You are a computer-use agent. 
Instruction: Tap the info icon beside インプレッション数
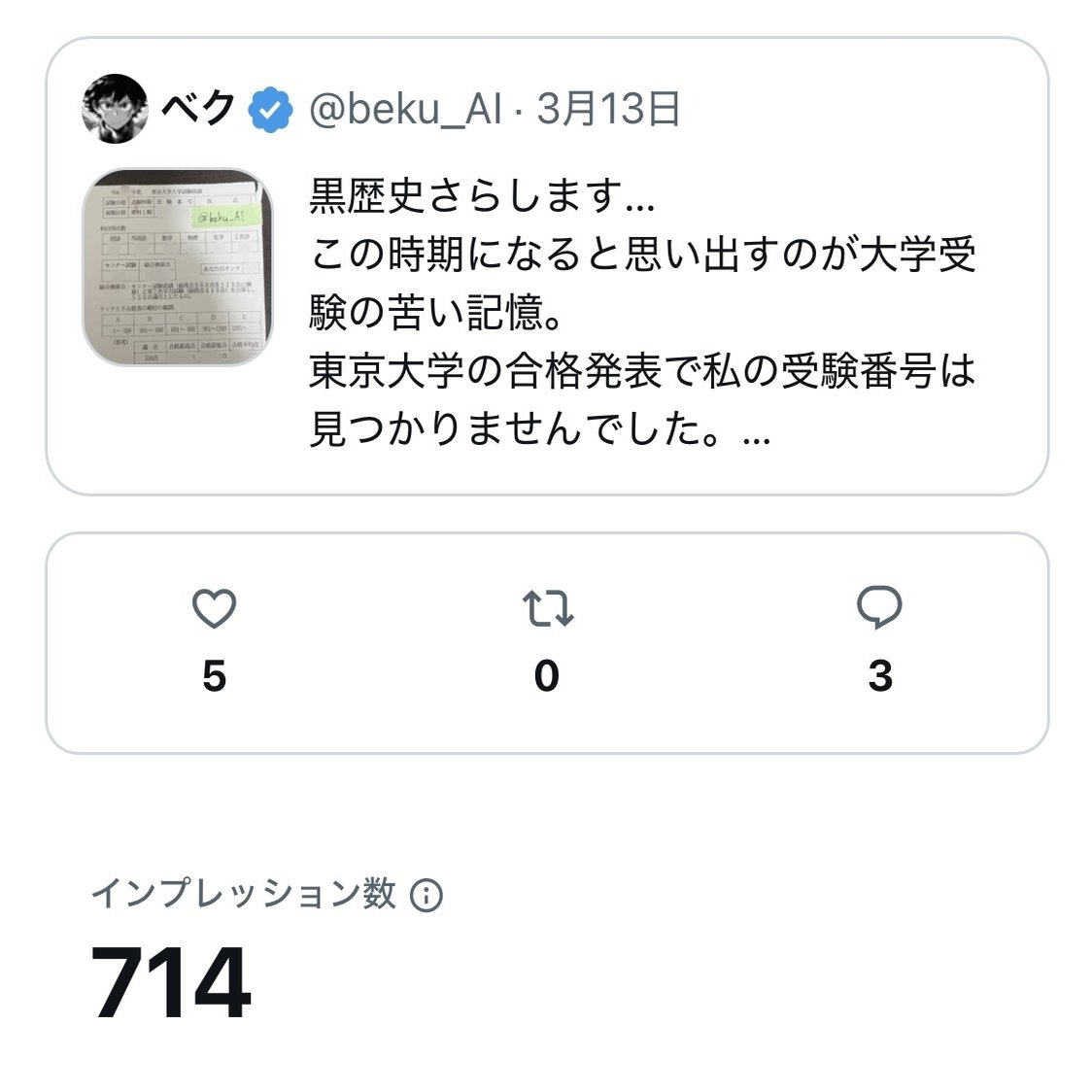click(427, 895)
